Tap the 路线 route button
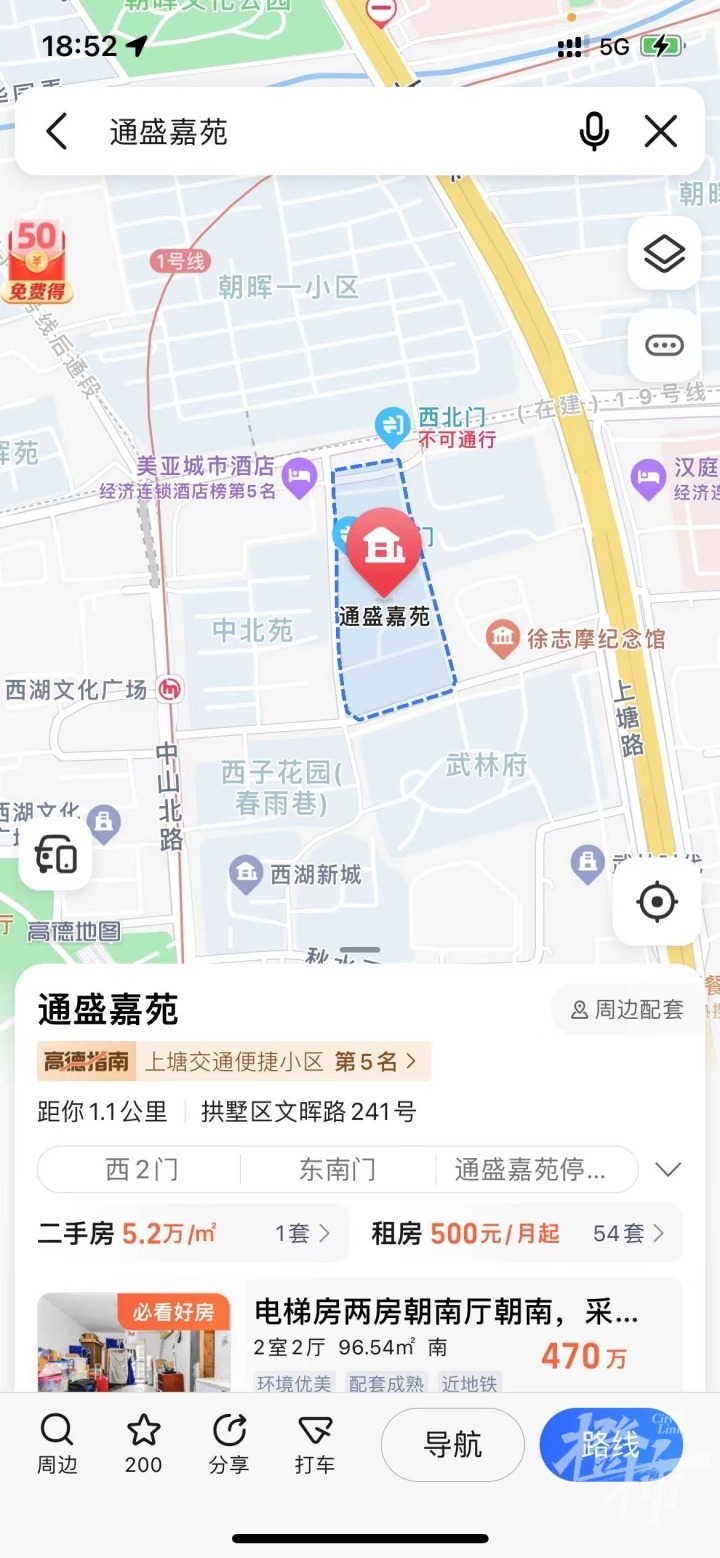The image size is (720, 1558). (610, 1444)
